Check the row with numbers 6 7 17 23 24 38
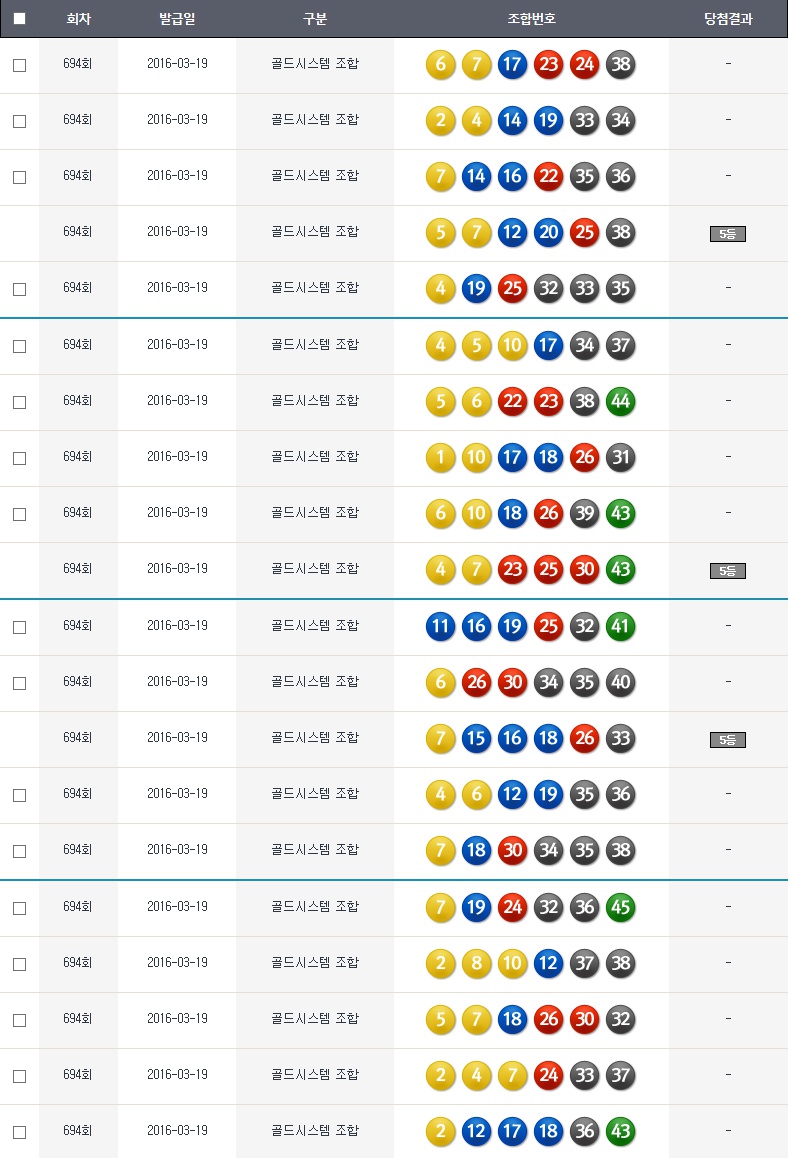 click(19, 65)
